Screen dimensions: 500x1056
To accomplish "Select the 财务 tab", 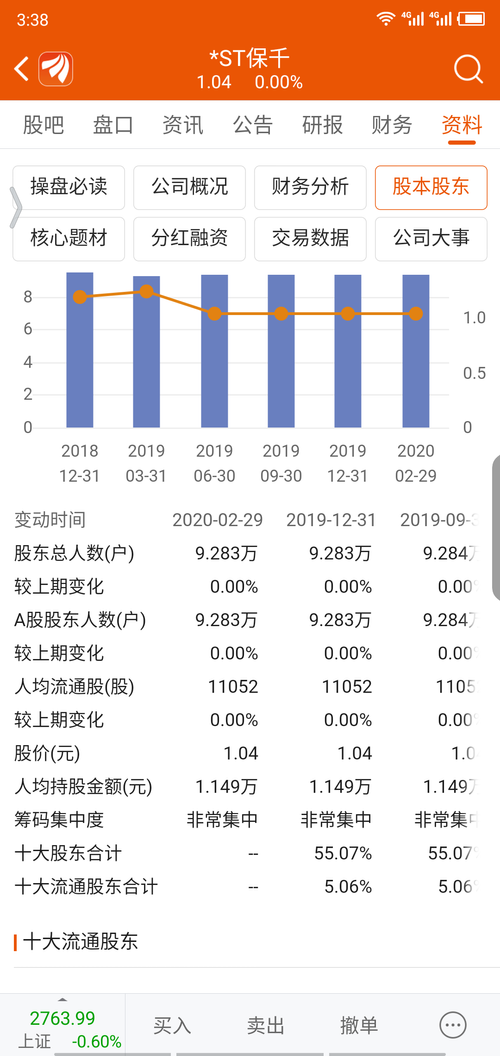I will (x=392, y=125).
